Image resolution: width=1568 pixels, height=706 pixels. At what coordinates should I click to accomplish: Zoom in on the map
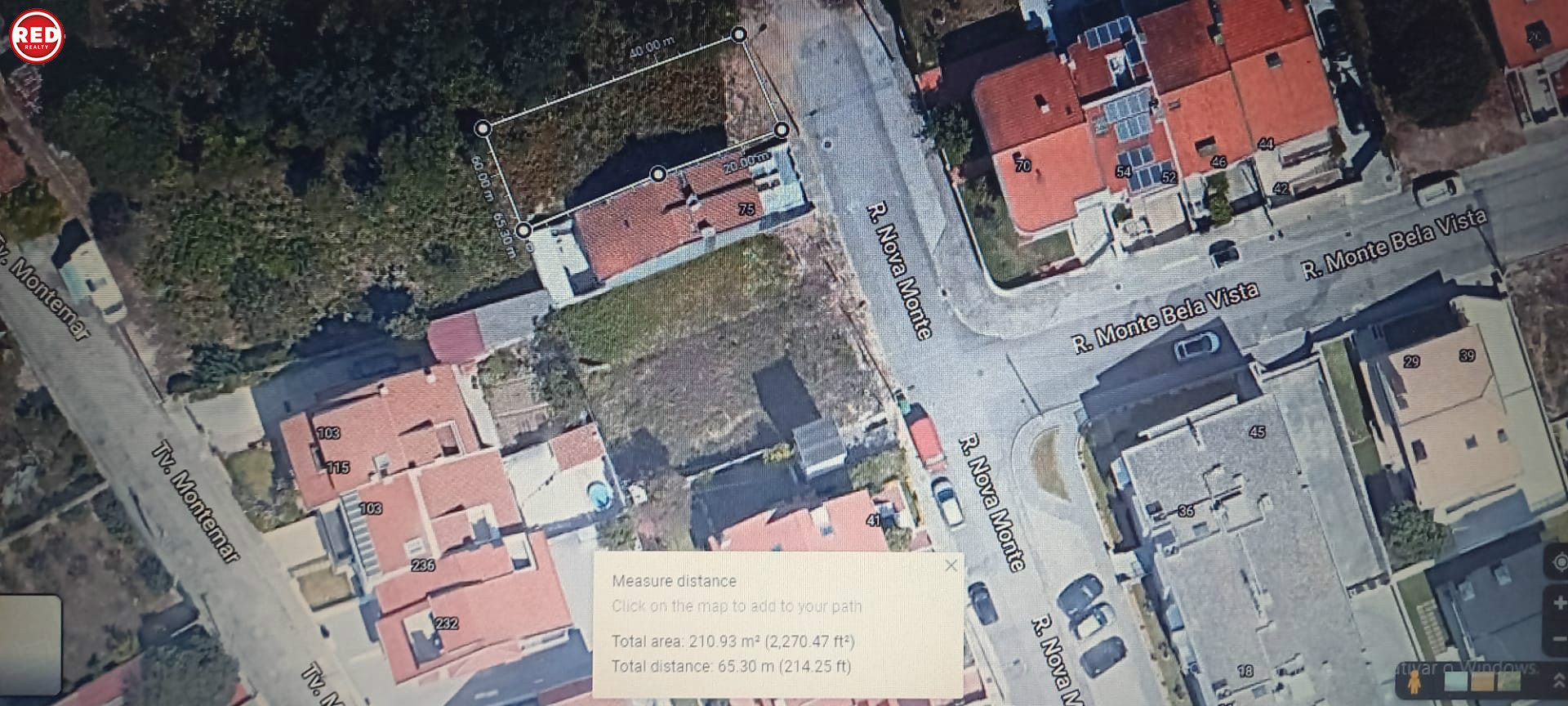[x=1558, y=604]
